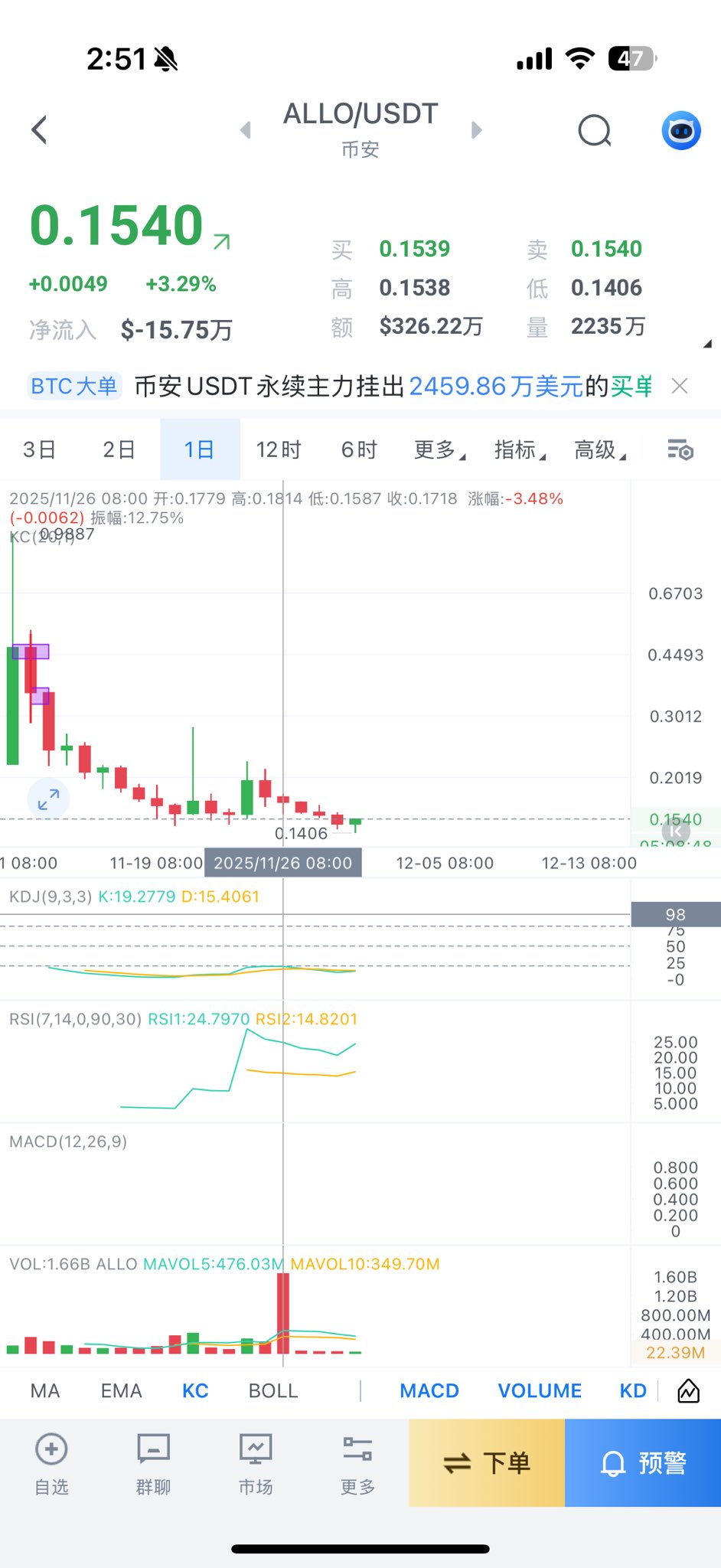Open the 指标 indicators dropdown
Screen dimensions: 721x1568
click(x=519, y=449)
